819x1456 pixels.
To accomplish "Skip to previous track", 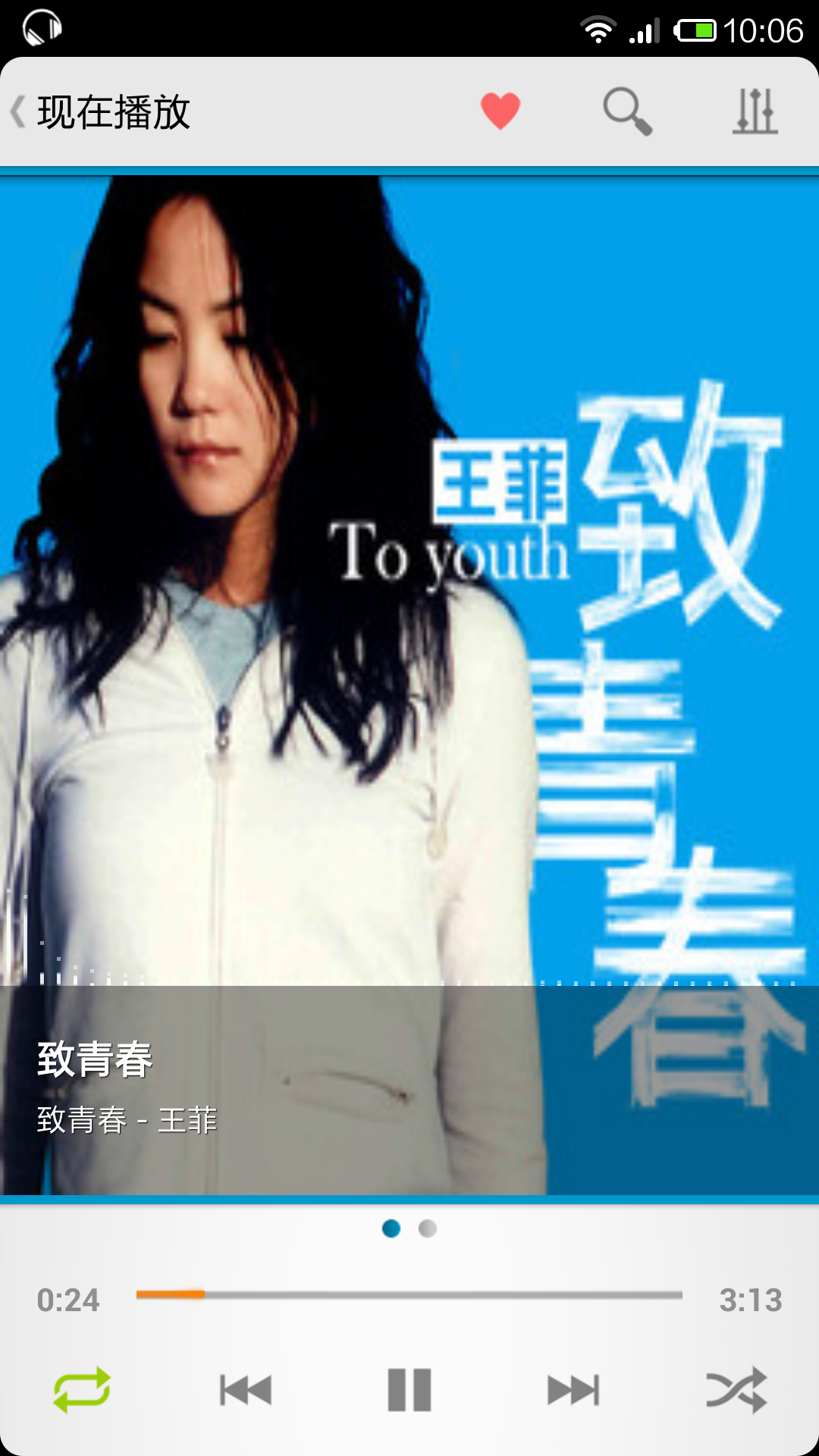I will coord(246,1390).
